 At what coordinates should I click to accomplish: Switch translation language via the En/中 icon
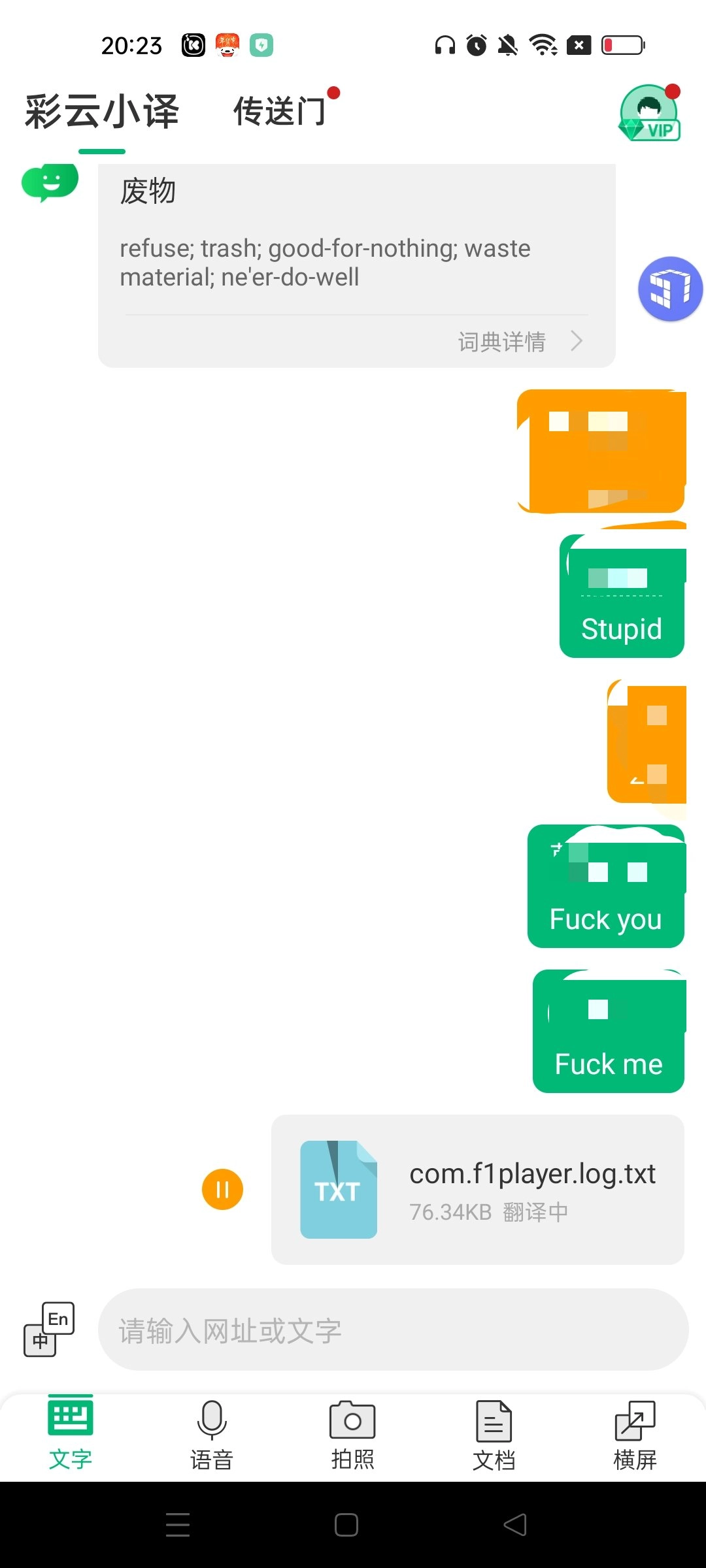(x=50, y=1329)
